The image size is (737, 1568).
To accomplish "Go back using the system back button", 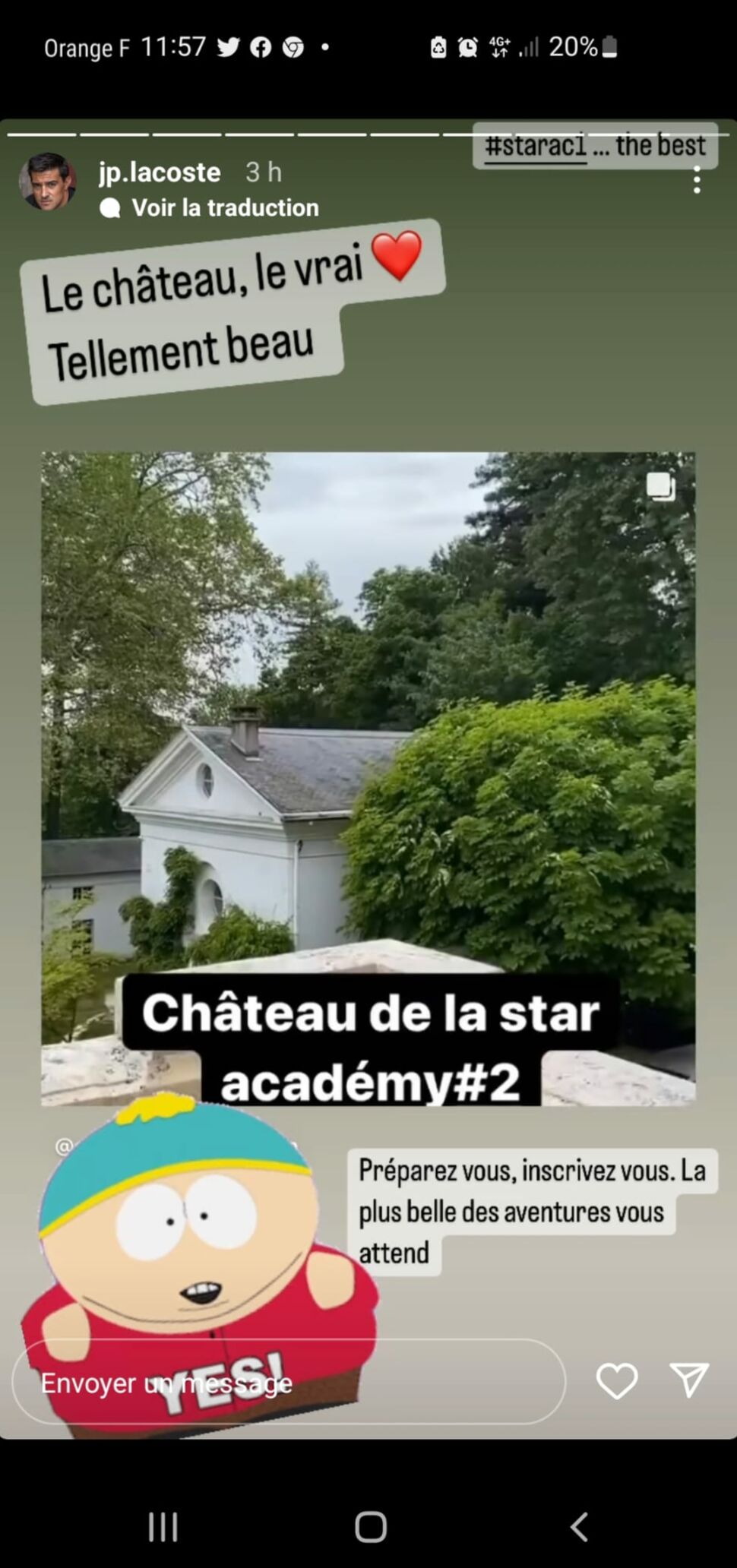I will pos(579,1526).
